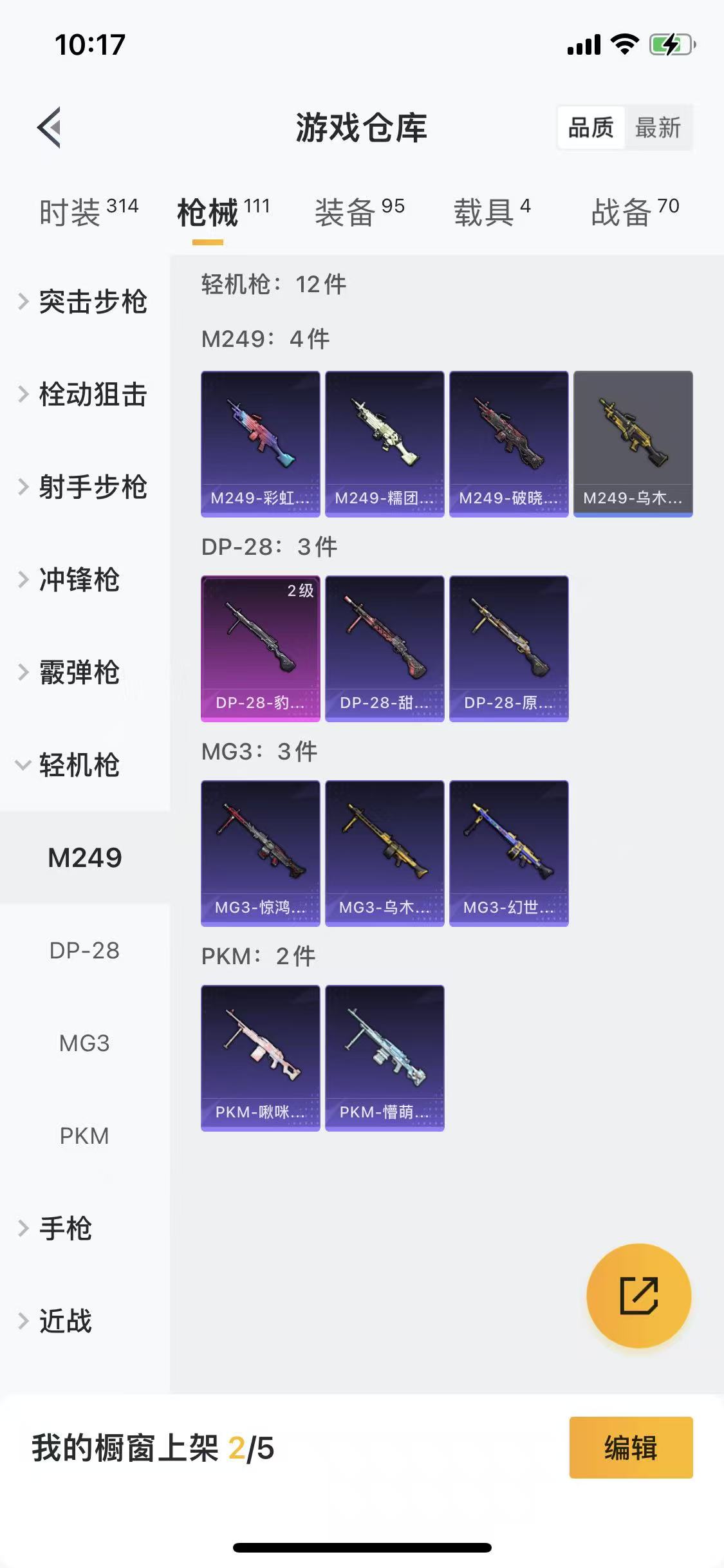Open the DP-28-豹 level 2 skin card

[x=260, y=650]
